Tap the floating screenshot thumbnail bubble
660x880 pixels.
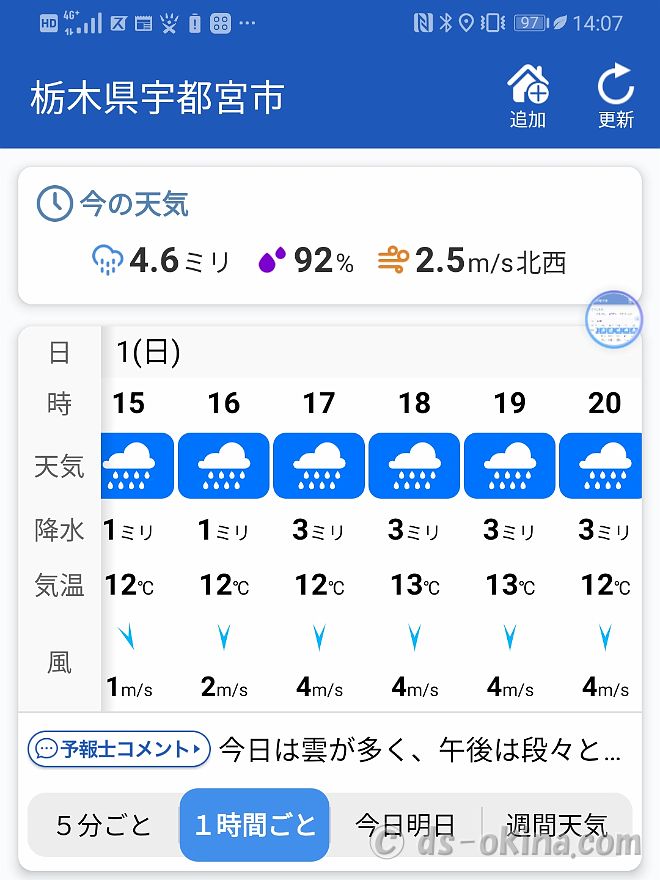[x=613, y=319]
